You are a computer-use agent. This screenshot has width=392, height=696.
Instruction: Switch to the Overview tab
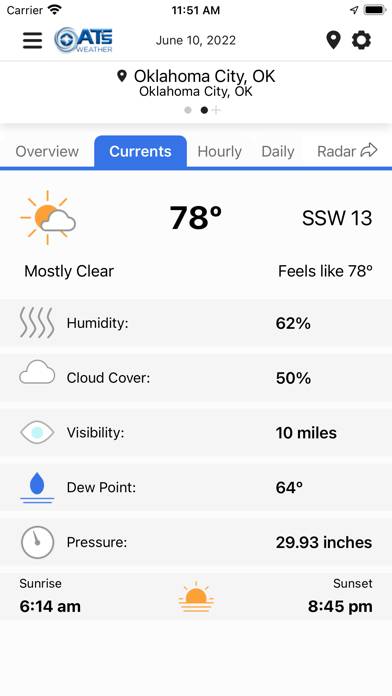coord(47,151)
